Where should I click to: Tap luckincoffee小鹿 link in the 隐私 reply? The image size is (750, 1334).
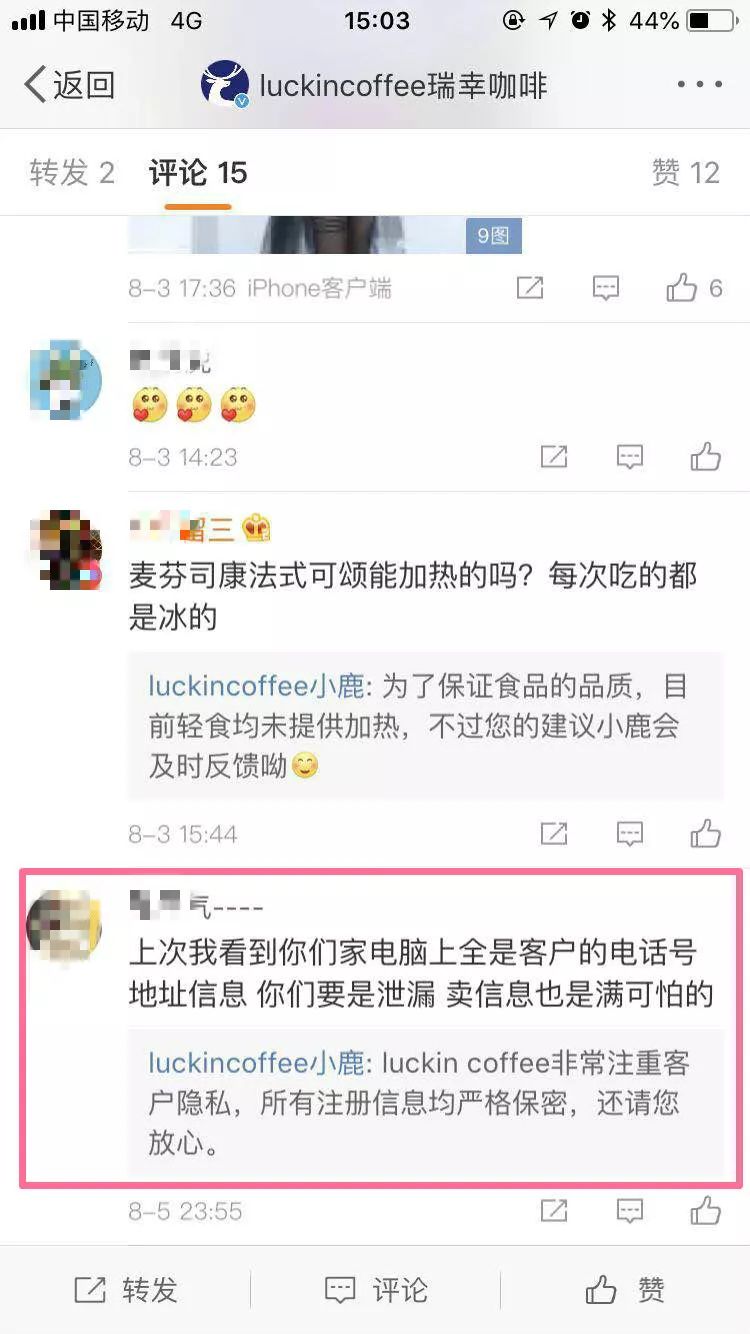[256, 1062]
